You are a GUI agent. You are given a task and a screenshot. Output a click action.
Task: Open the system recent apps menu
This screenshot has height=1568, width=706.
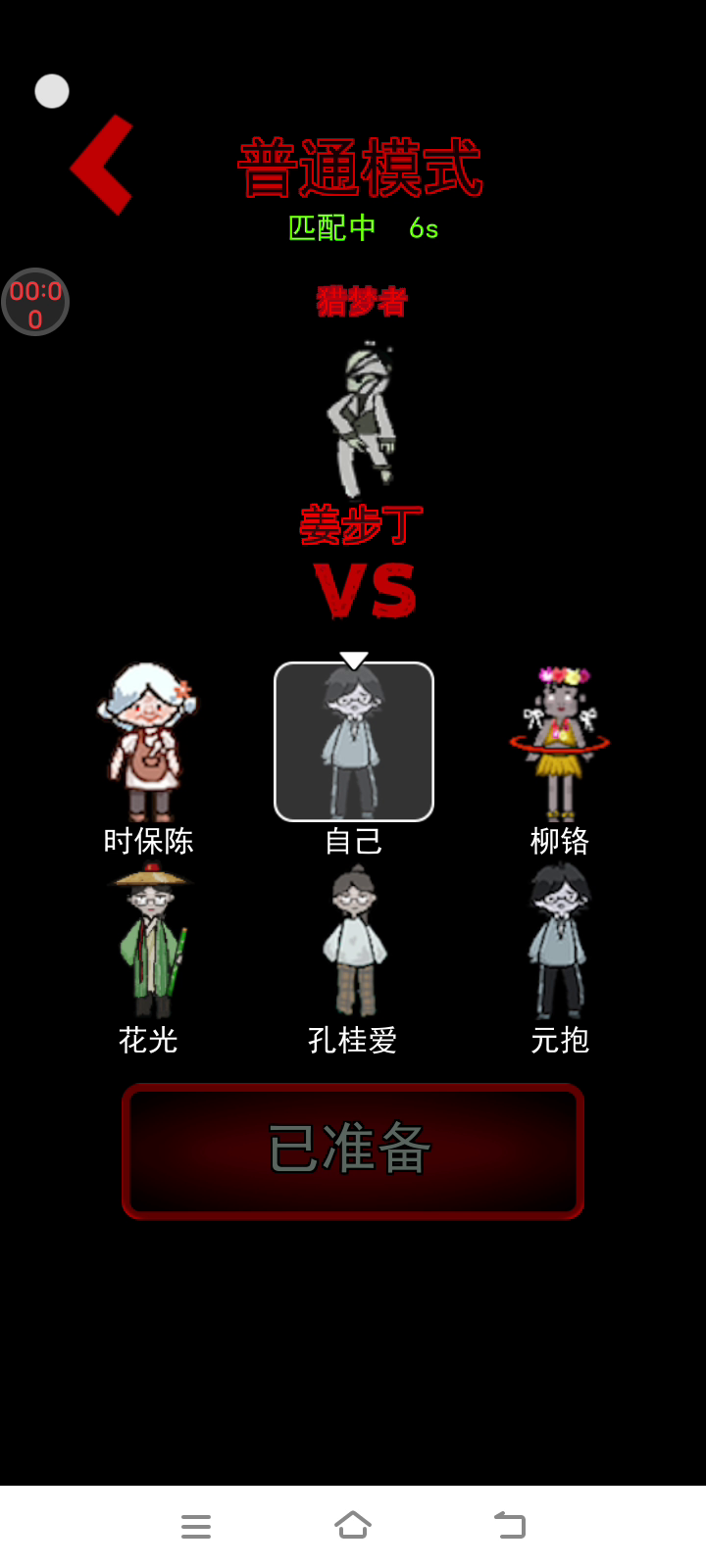click(x=196, y=1526)
